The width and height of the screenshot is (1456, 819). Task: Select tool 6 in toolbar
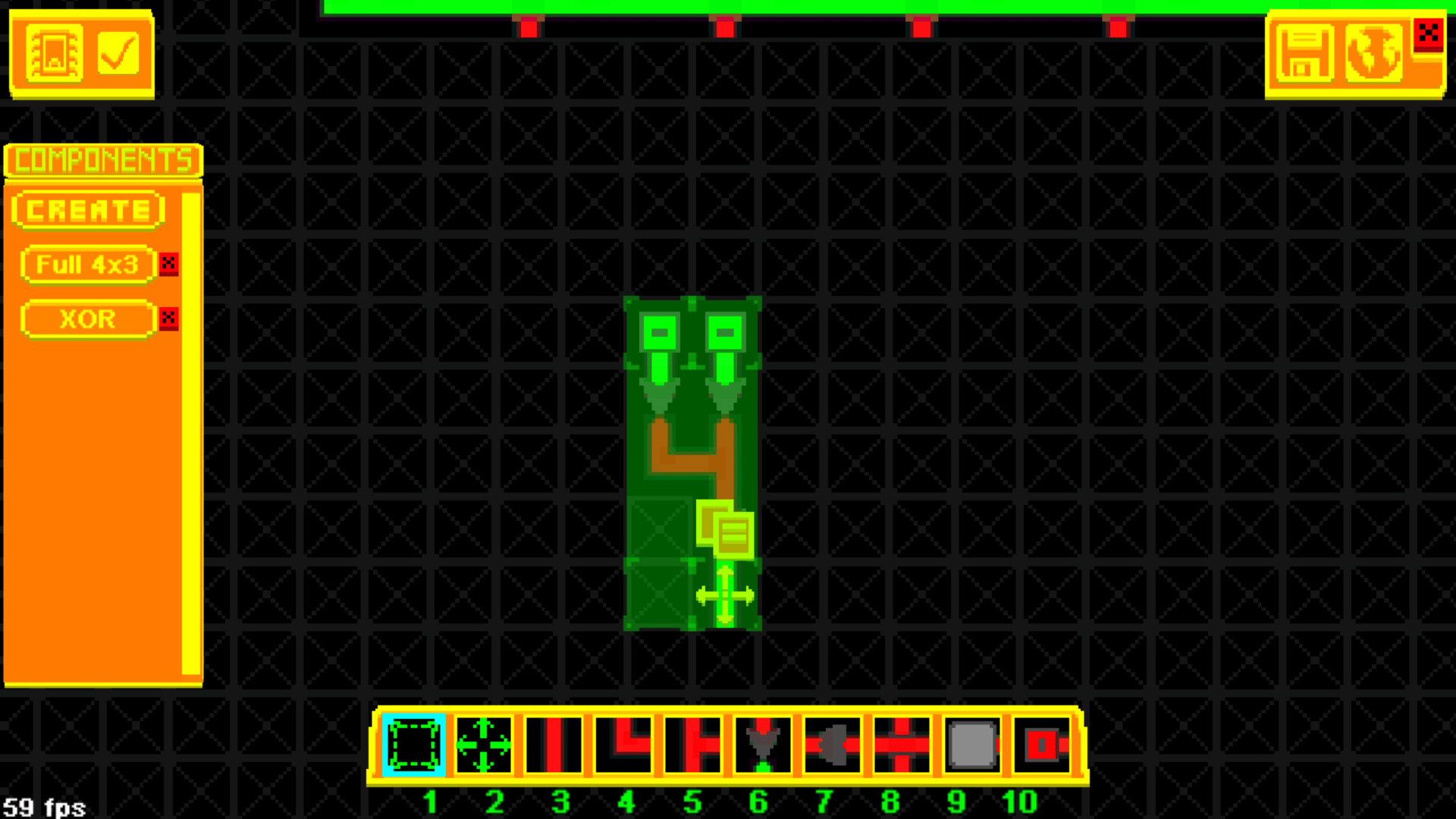coord(763,745)
